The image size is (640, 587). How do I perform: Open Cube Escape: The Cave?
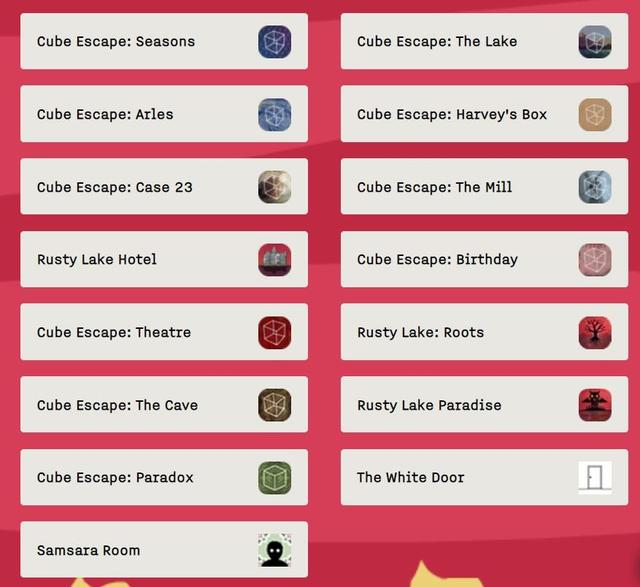164,405
